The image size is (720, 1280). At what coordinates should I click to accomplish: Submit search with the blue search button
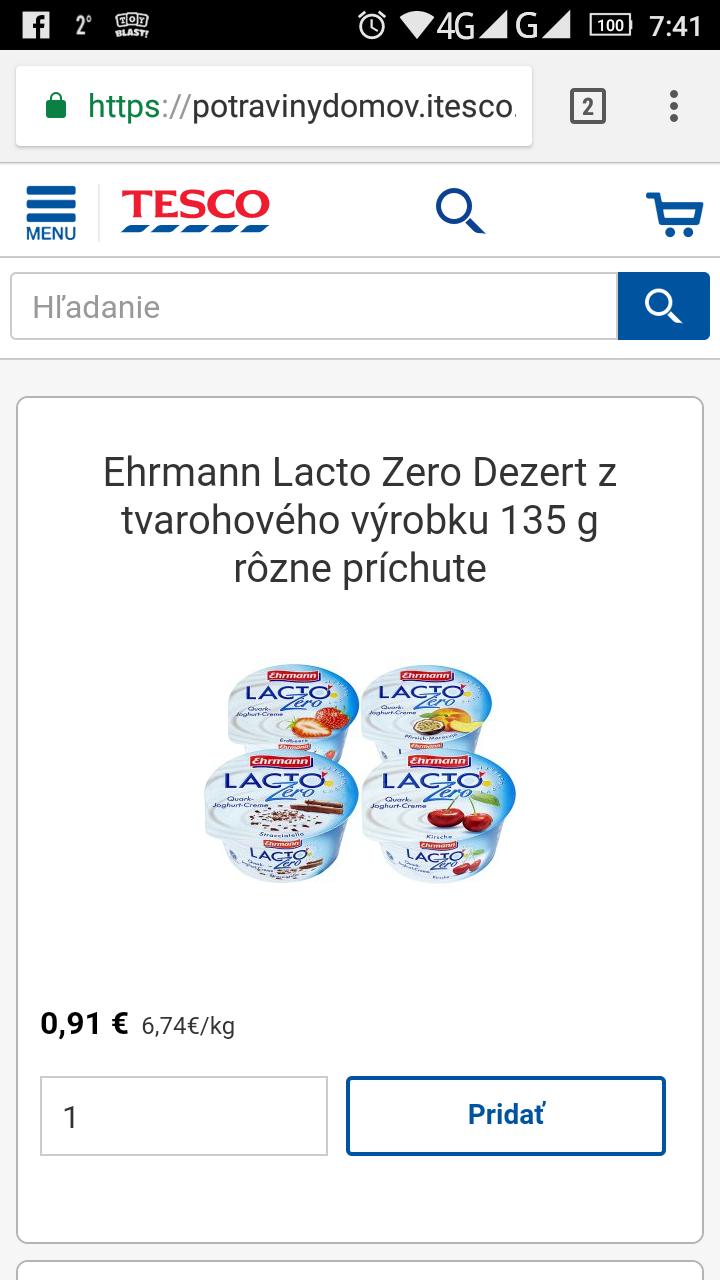[x=663, y=306]
